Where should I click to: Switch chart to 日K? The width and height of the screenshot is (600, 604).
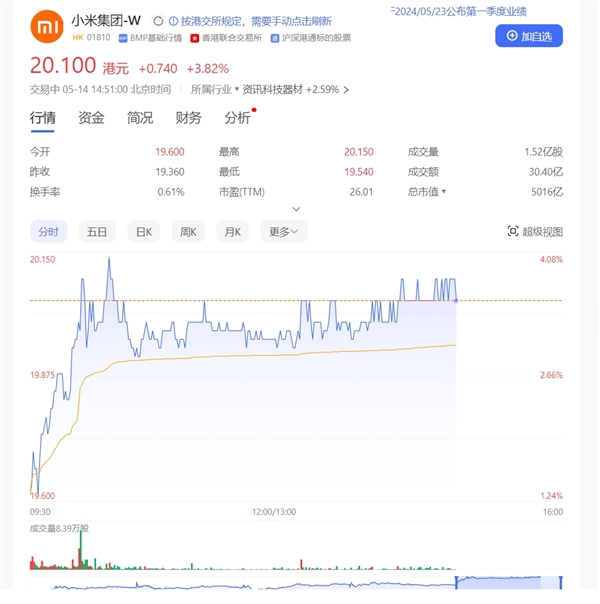click(144, 232)
